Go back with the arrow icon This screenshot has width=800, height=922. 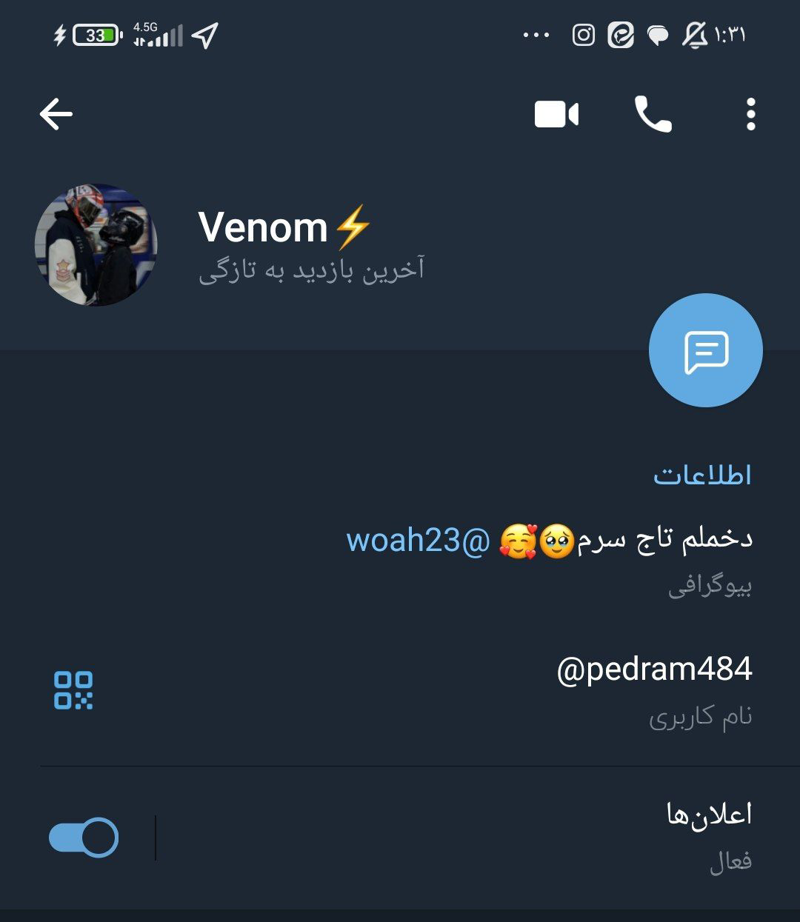(x=56, y=115)
